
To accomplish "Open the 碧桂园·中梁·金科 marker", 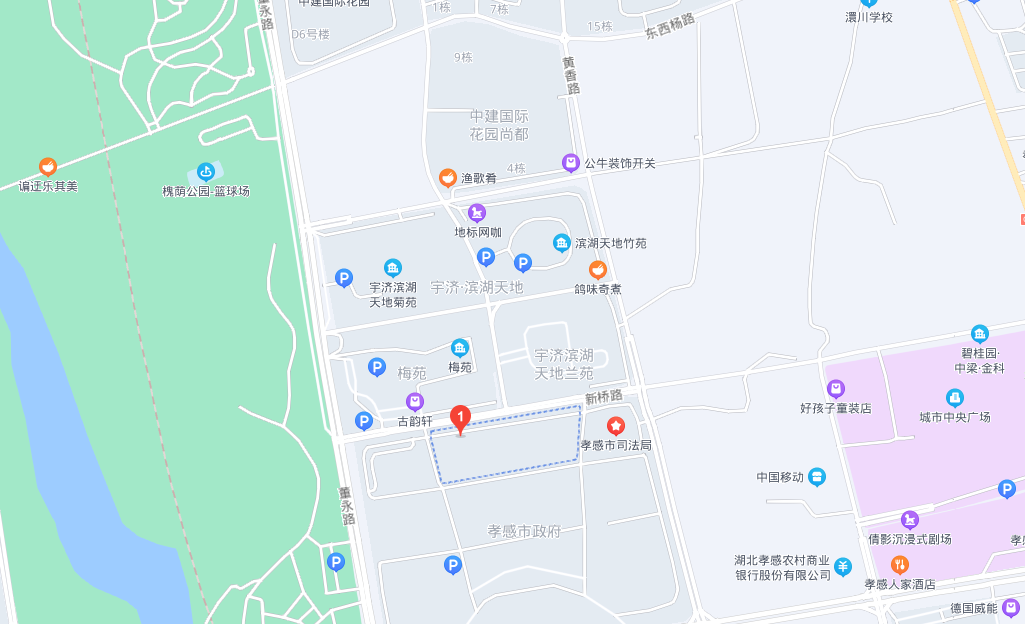I will pyautogui.click(x=979, y=334).
